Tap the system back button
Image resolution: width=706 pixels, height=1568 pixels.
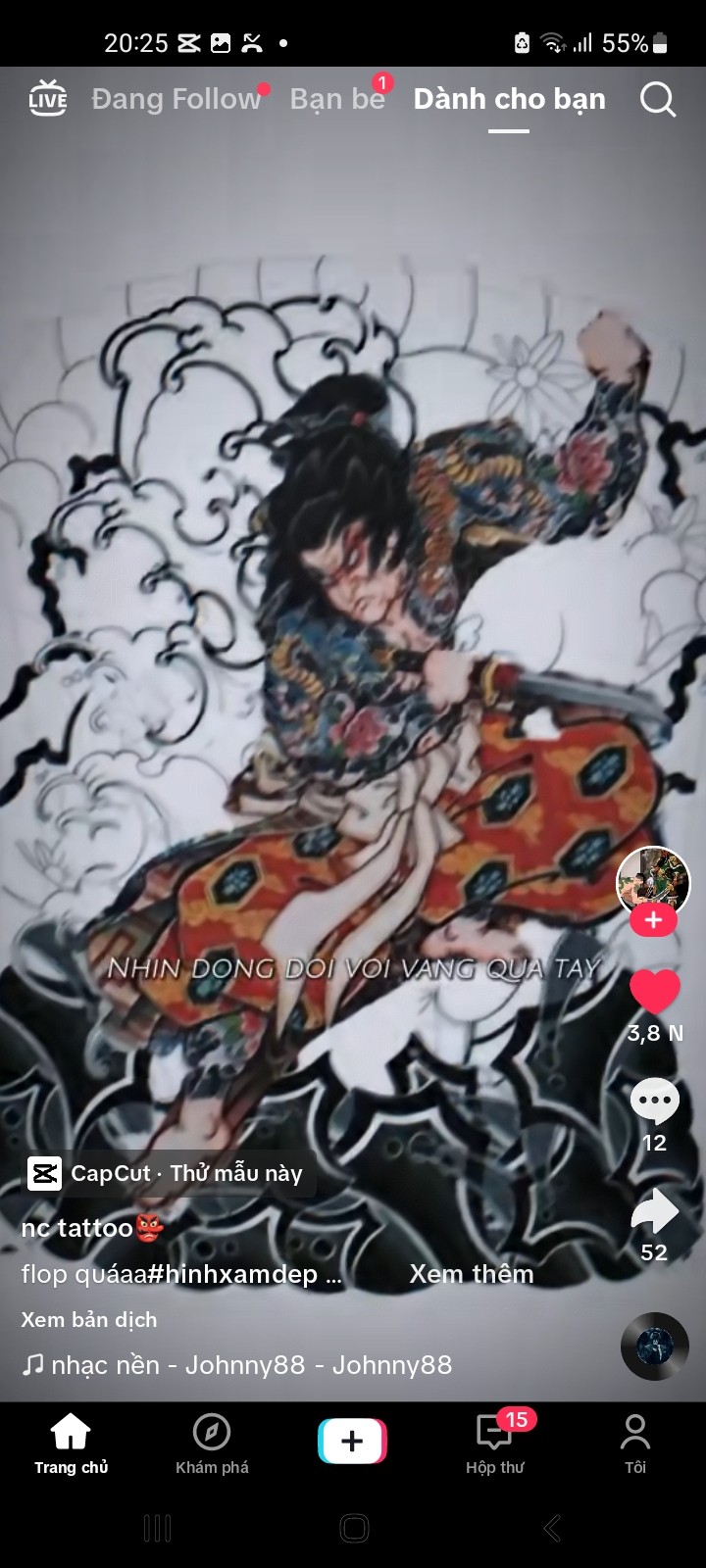(552, 1528)
